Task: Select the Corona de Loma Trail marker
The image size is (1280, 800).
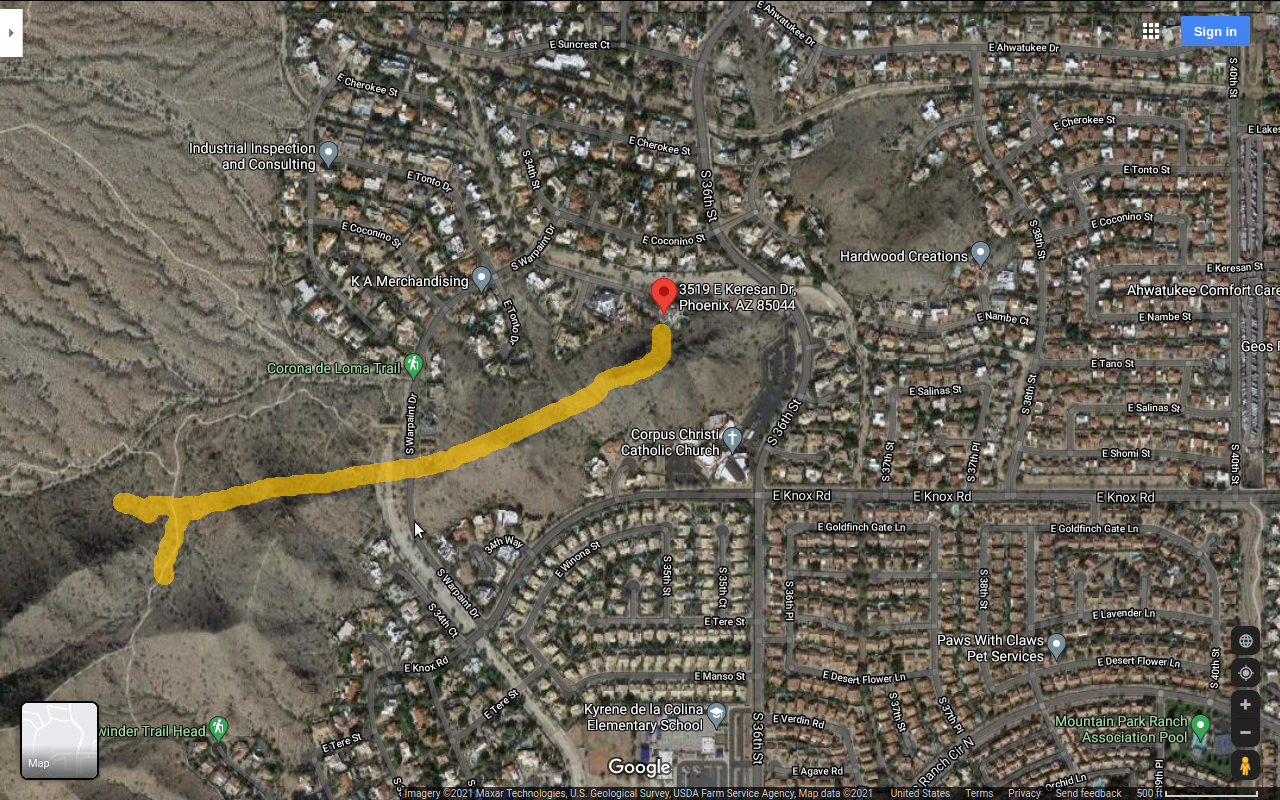Action: [413, 366]
